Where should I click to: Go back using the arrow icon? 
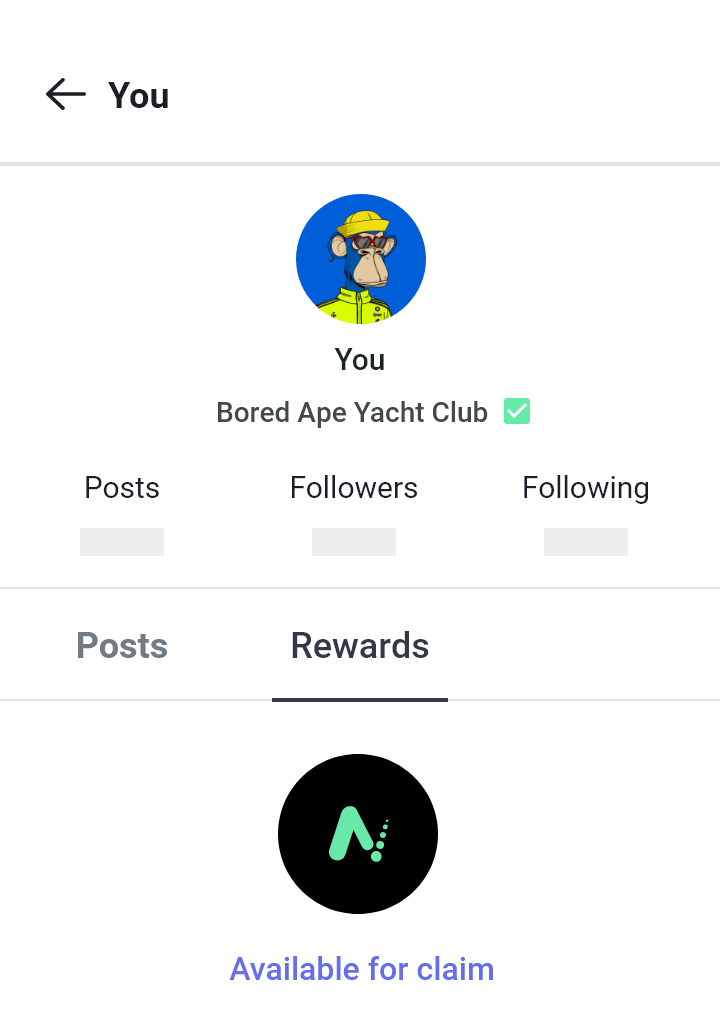click(x=66, y=95)
